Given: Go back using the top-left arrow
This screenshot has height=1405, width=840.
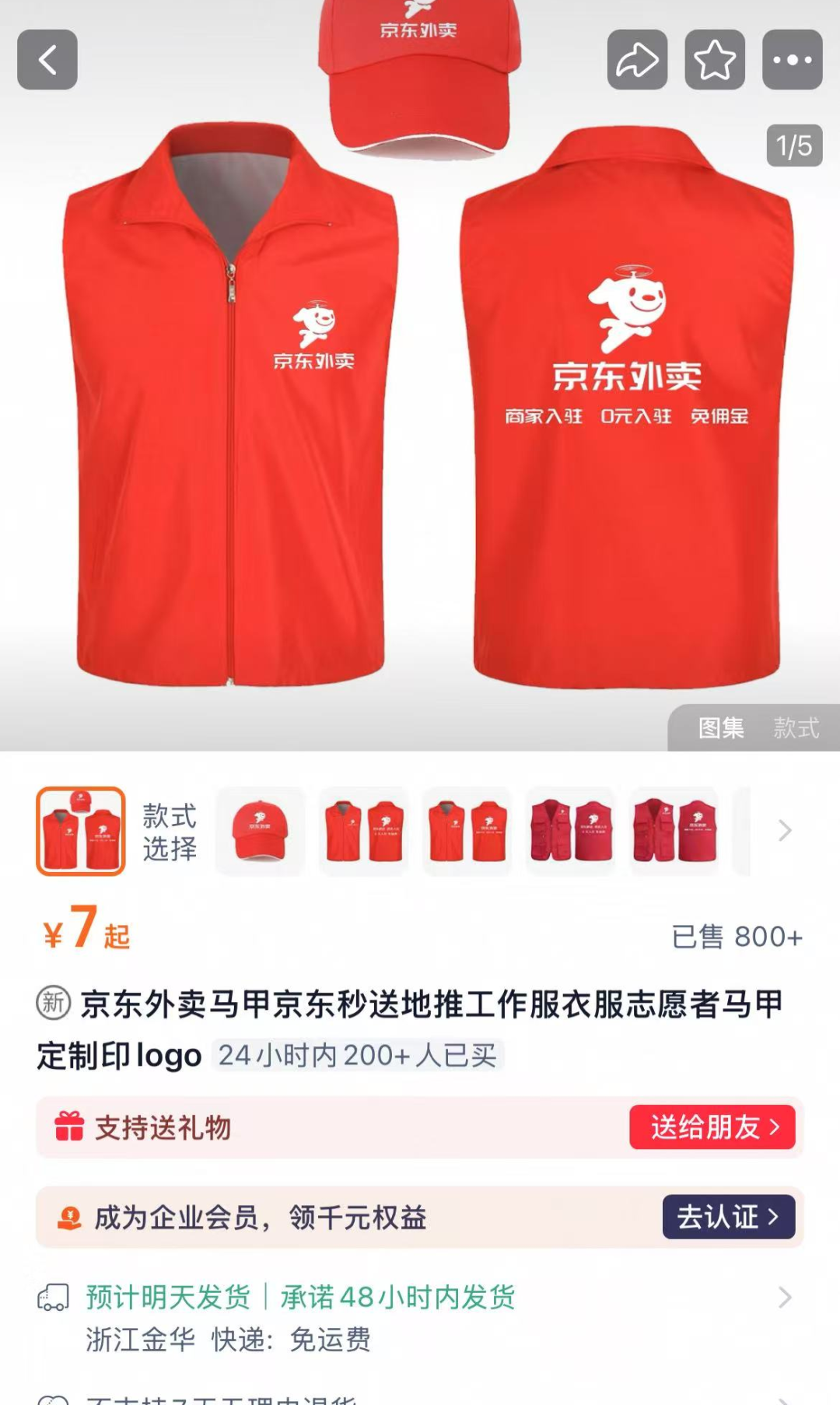Looking at the screenshot, I should point(47,60).
